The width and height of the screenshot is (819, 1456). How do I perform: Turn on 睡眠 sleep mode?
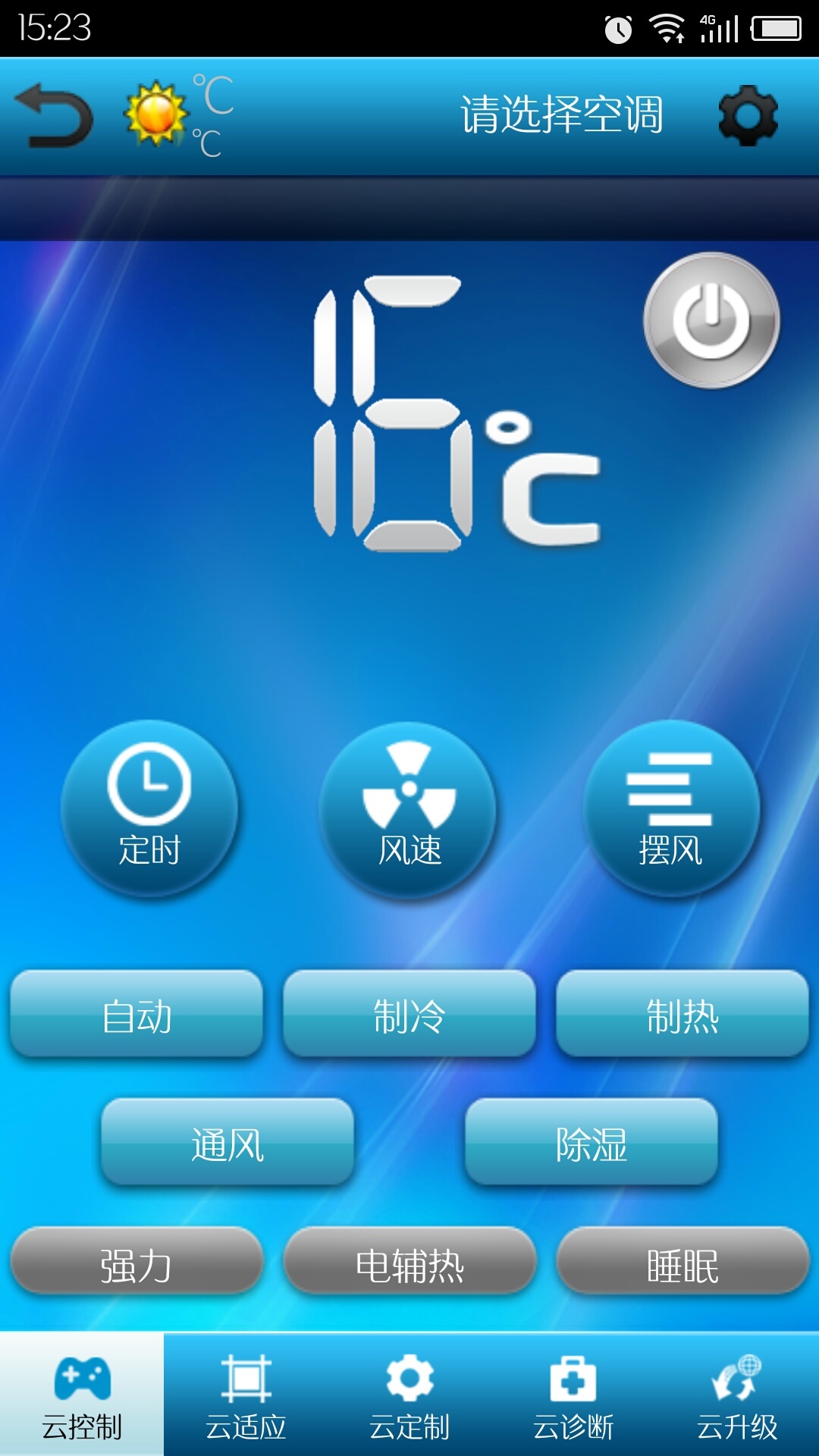click(682, 1264)
